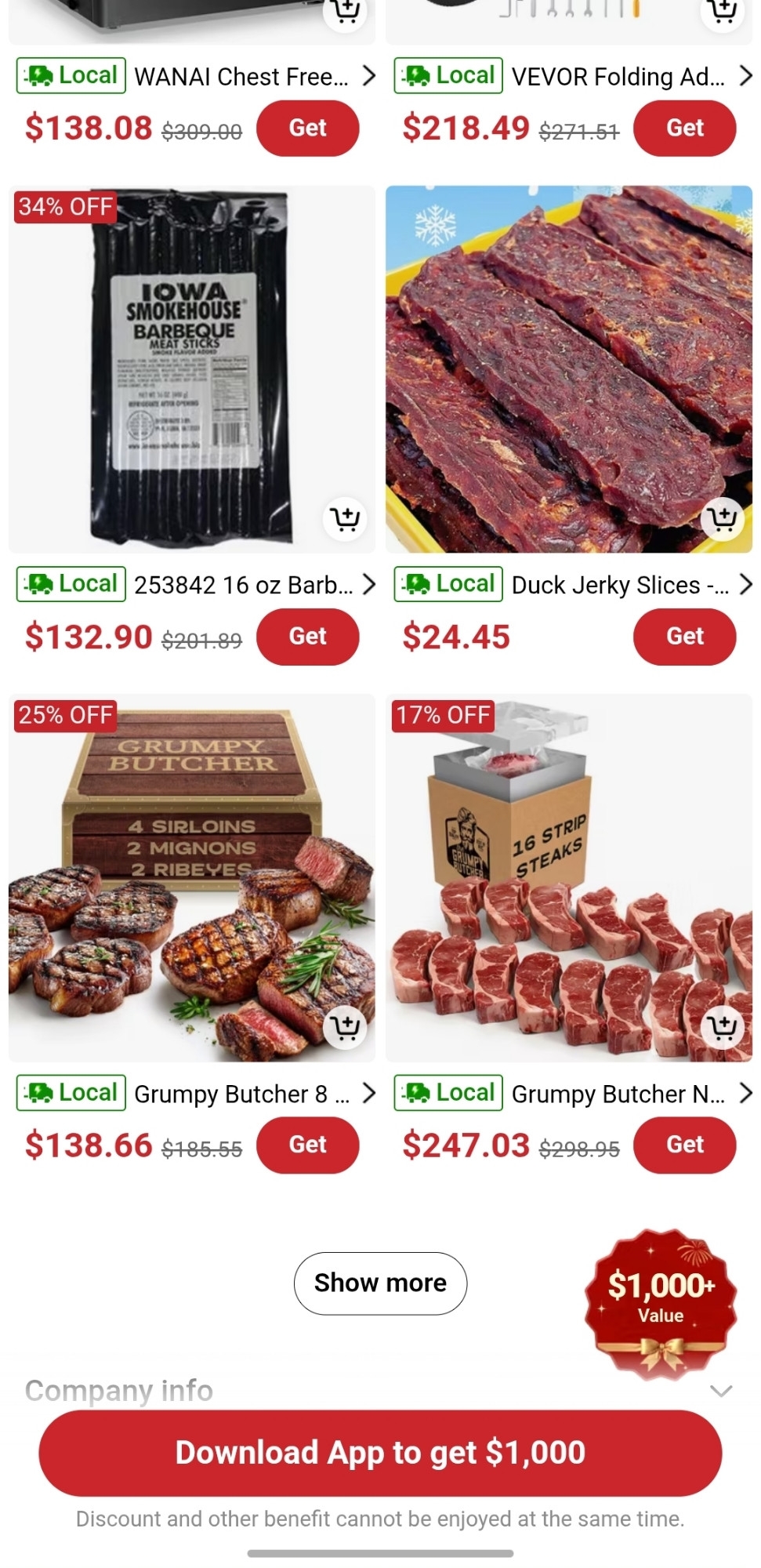Tap Get for VEVOR Folding item
This screenshot has width=761, height=1568.
coord(684,128)
